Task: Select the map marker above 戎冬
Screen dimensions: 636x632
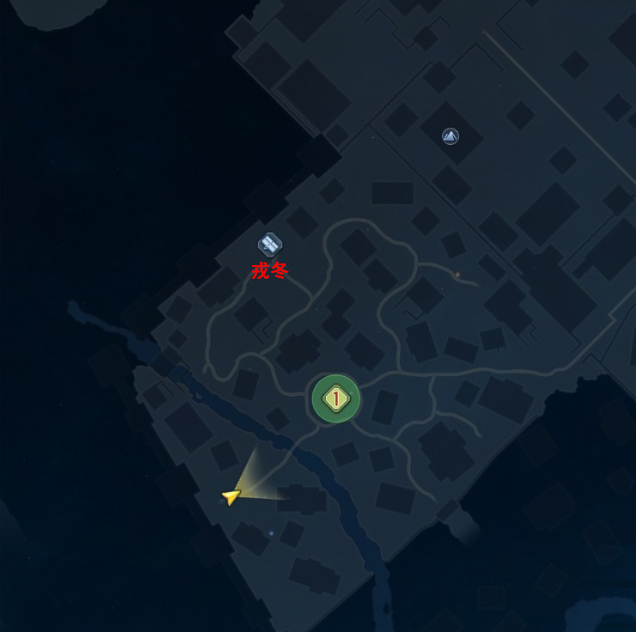Action: pos(269,244)
